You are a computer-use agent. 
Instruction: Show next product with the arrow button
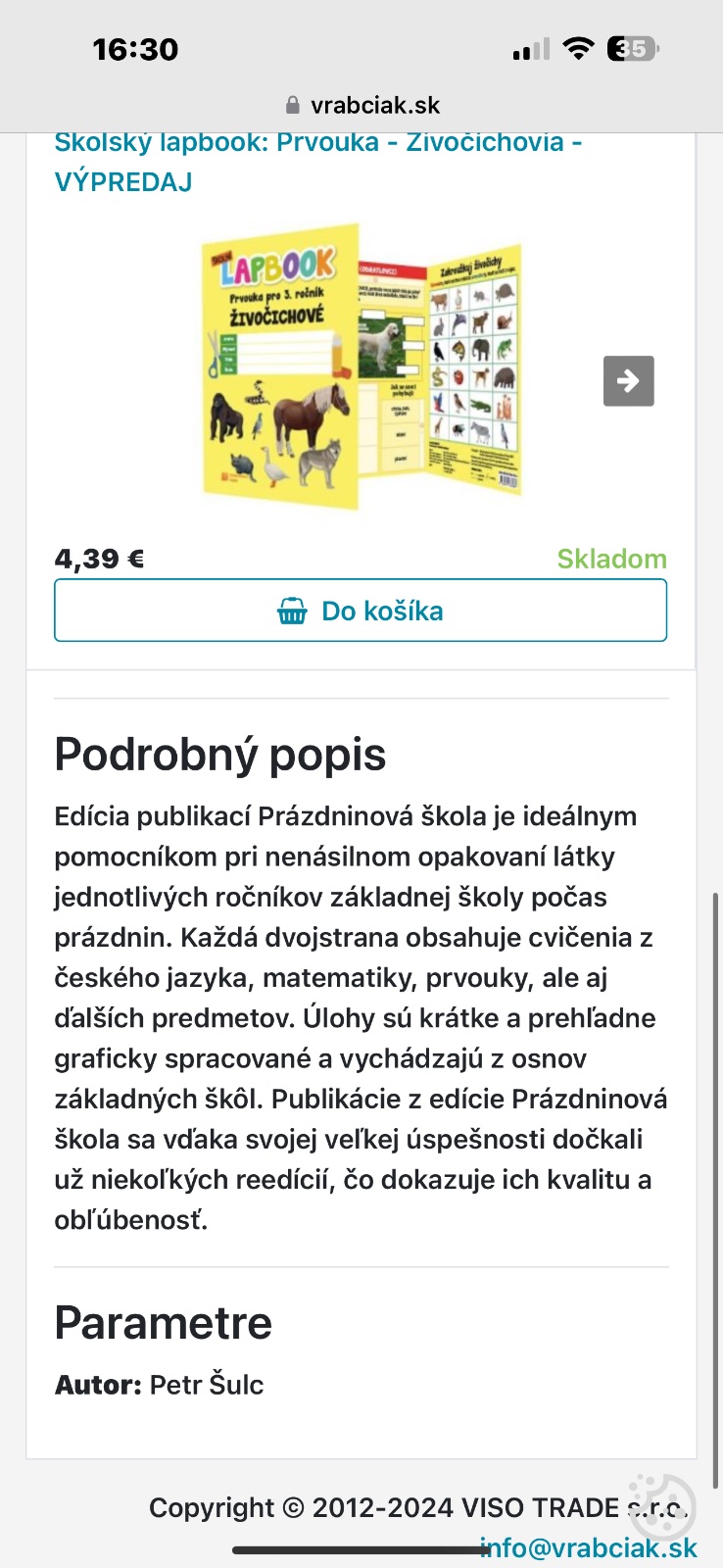pos(628,380)
